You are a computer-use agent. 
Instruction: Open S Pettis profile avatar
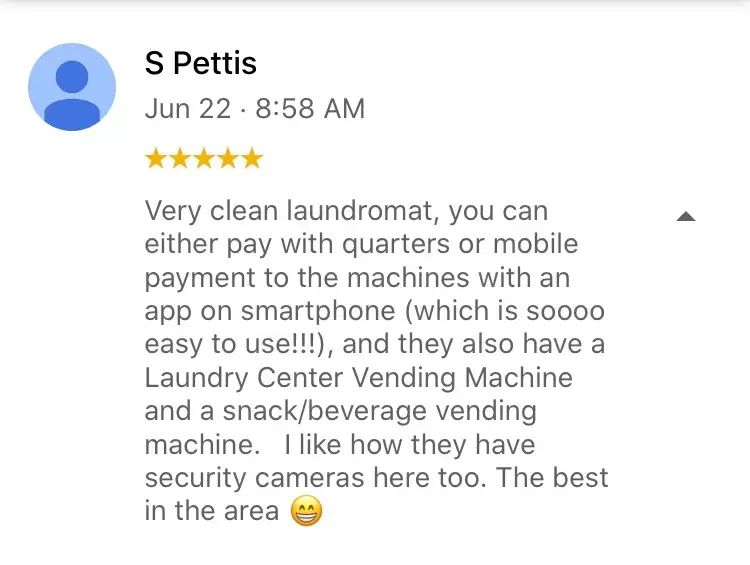71,88
